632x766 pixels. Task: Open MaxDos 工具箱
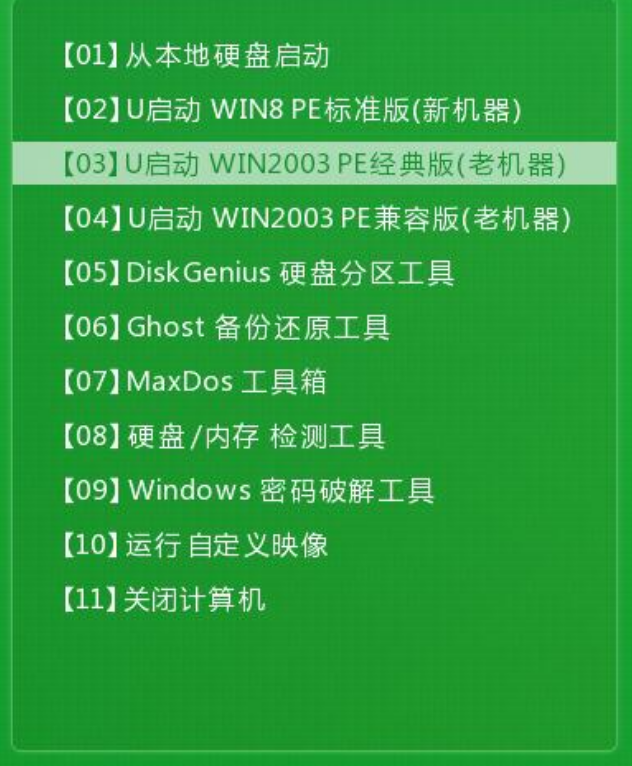(x=194, y=381)
